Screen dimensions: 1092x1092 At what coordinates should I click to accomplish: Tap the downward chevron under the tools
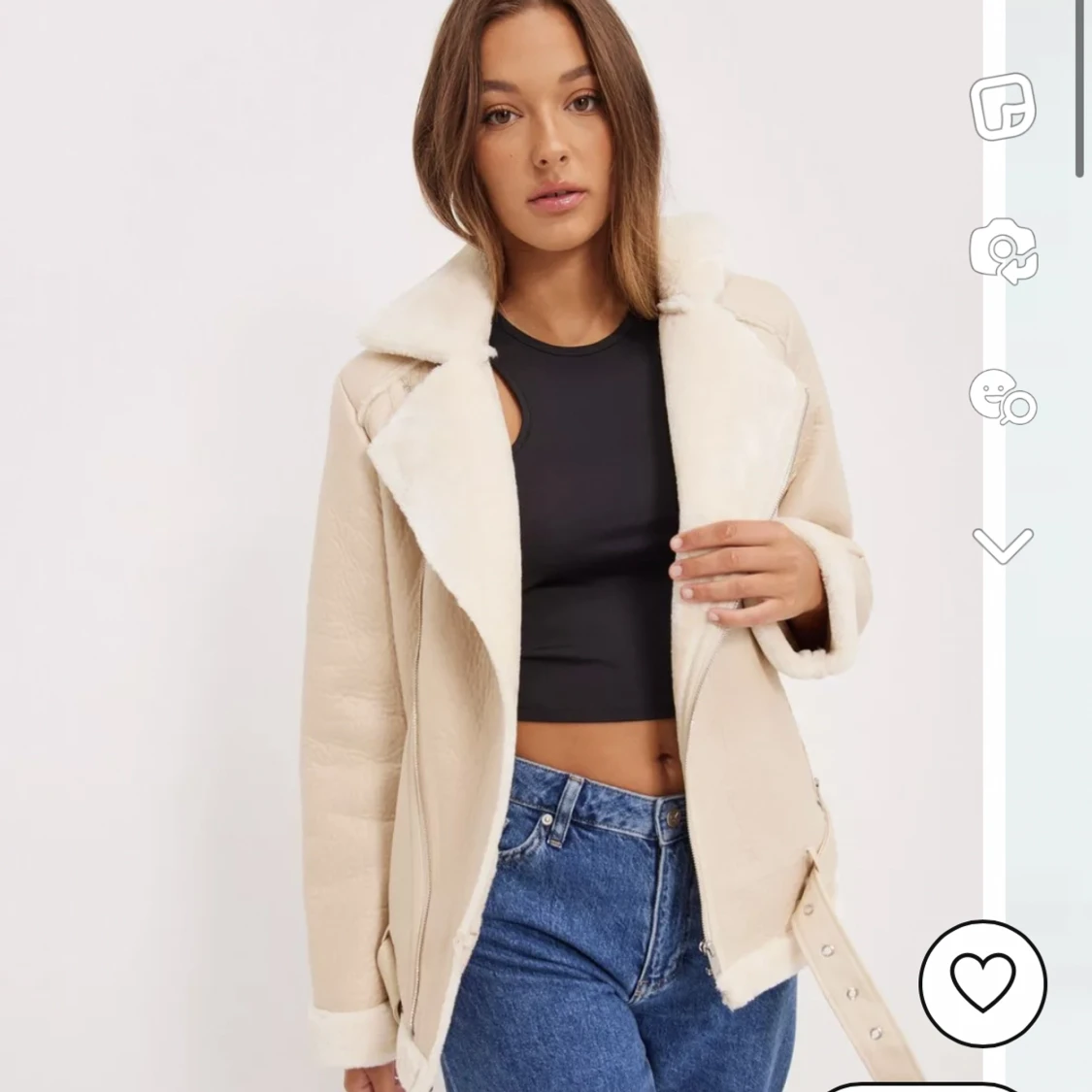[1003, 545]
